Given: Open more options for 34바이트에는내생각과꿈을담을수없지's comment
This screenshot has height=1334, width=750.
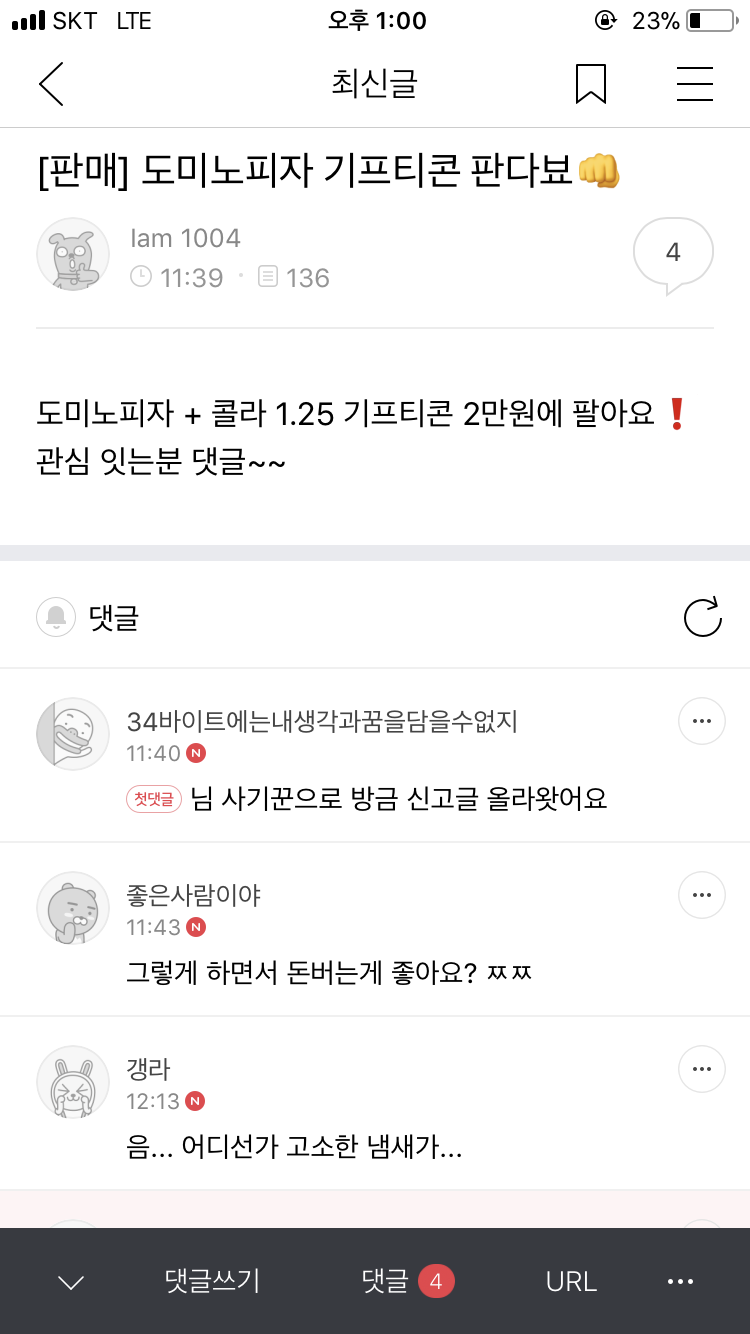Looking at the screenshot, I should [701, 721].
